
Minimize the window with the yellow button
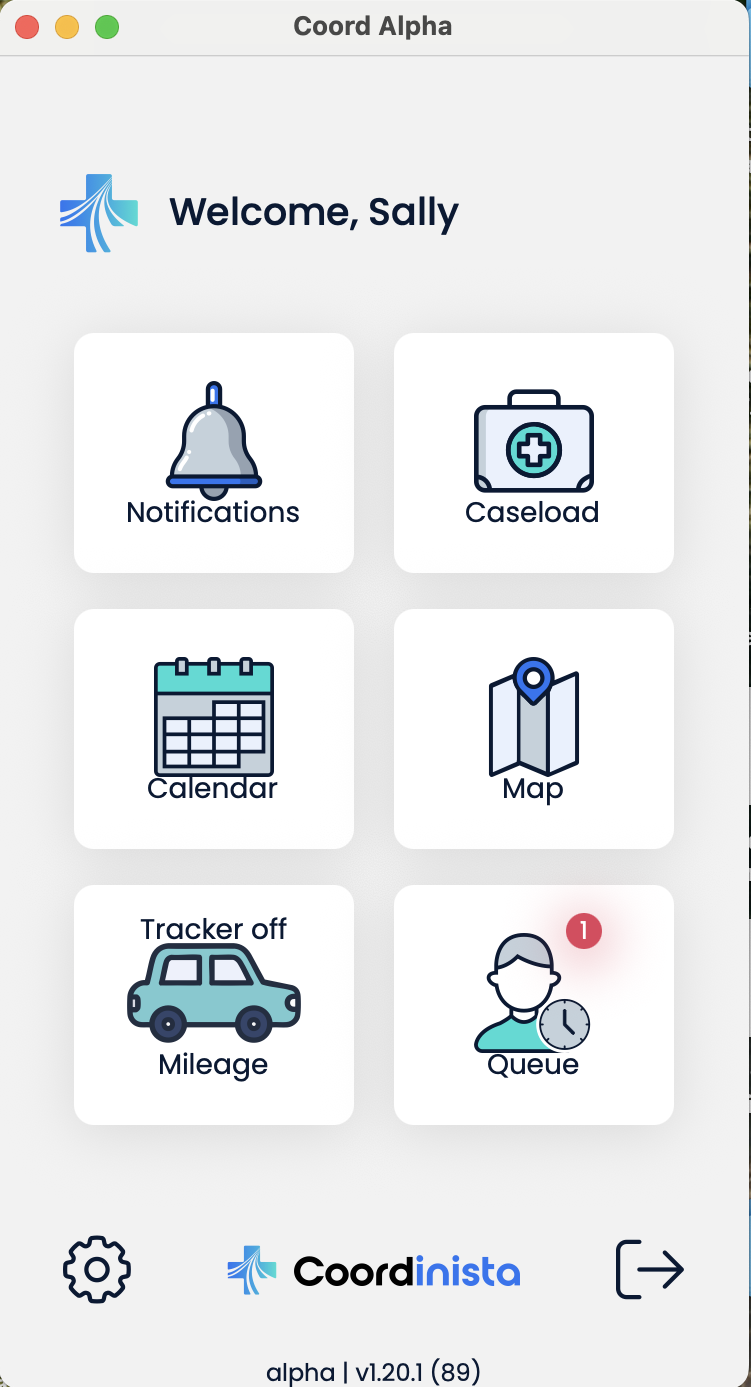[x=67, y=27]
